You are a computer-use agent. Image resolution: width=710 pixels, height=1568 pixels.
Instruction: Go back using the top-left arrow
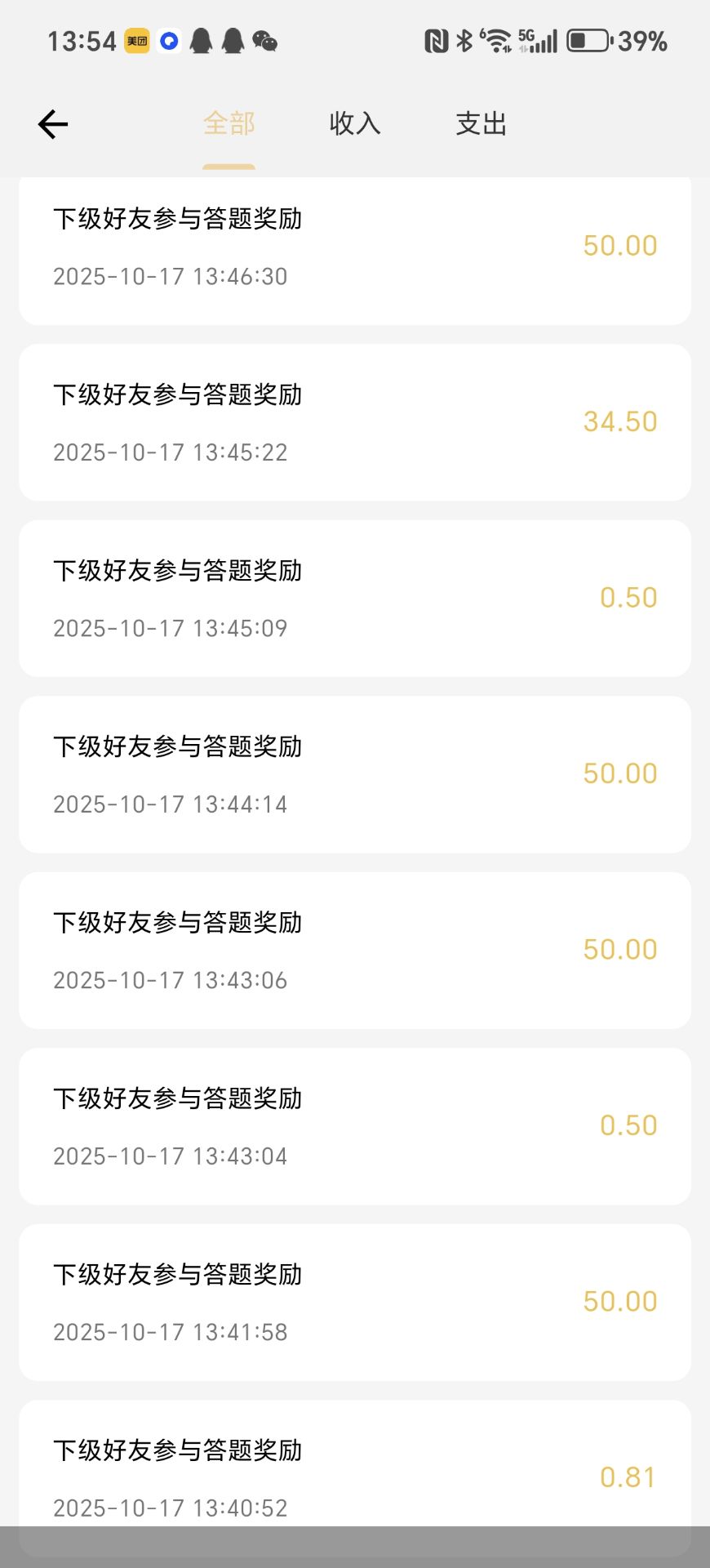53,124
